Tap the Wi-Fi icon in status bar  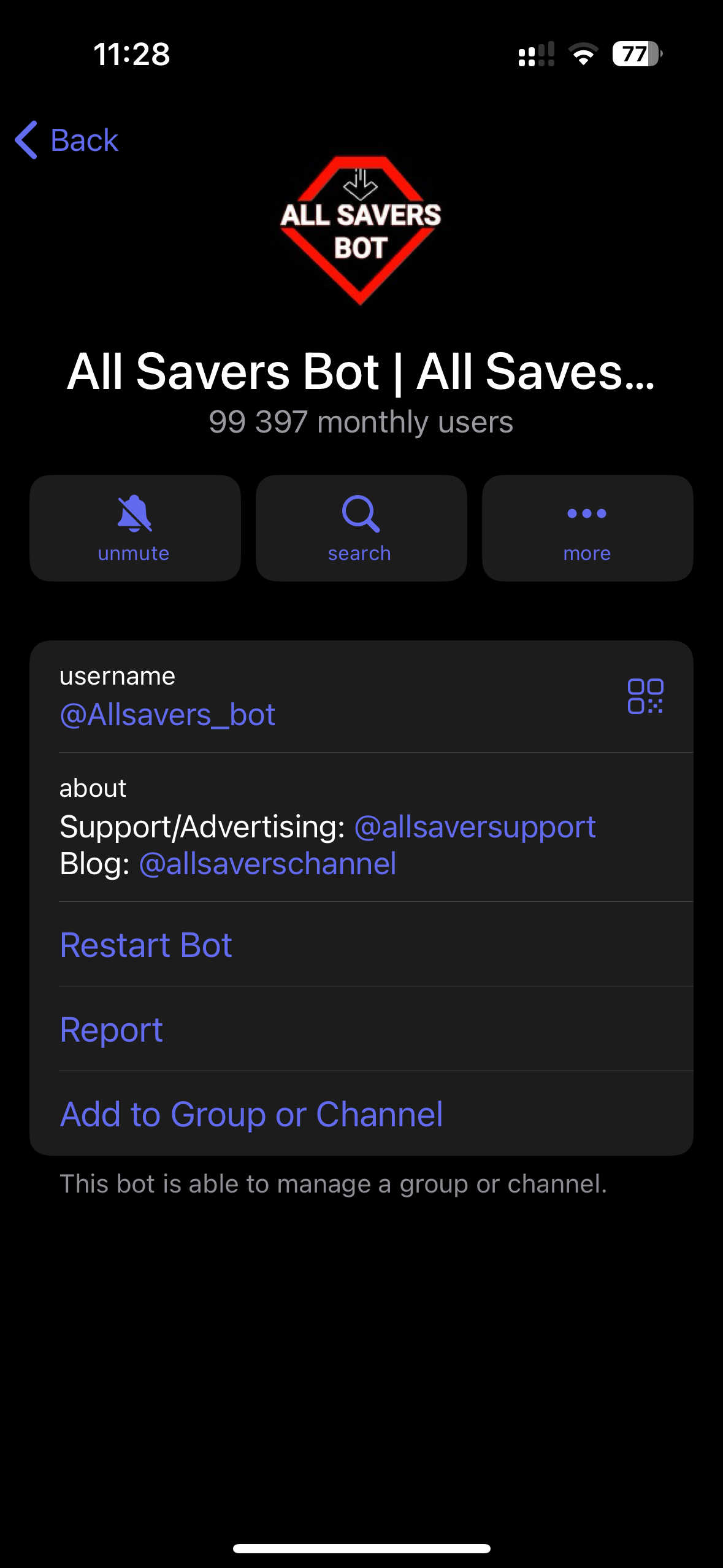point(581,55)
